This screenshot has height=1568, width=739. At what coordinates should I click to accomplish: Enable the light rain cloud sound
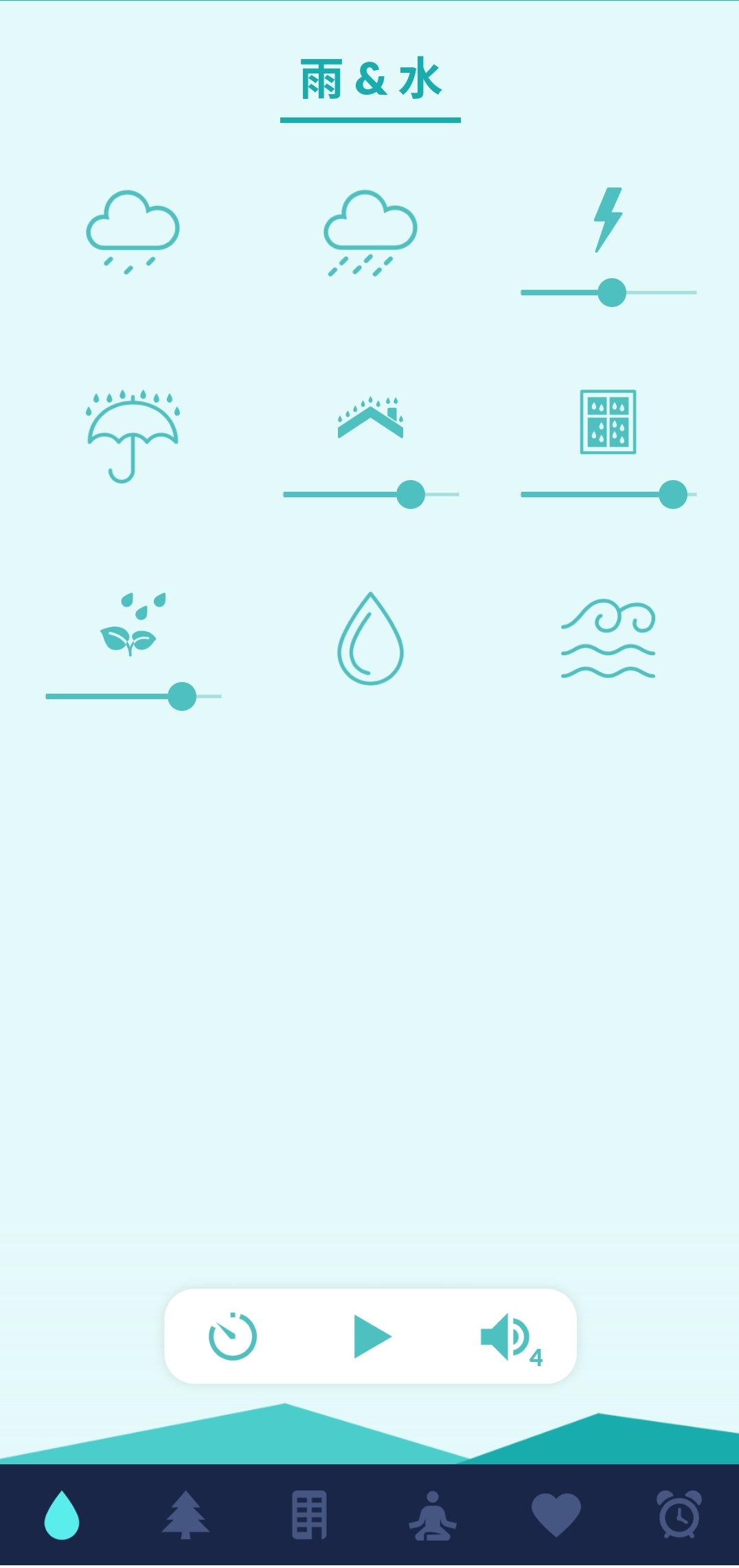(x=133, y=231)
